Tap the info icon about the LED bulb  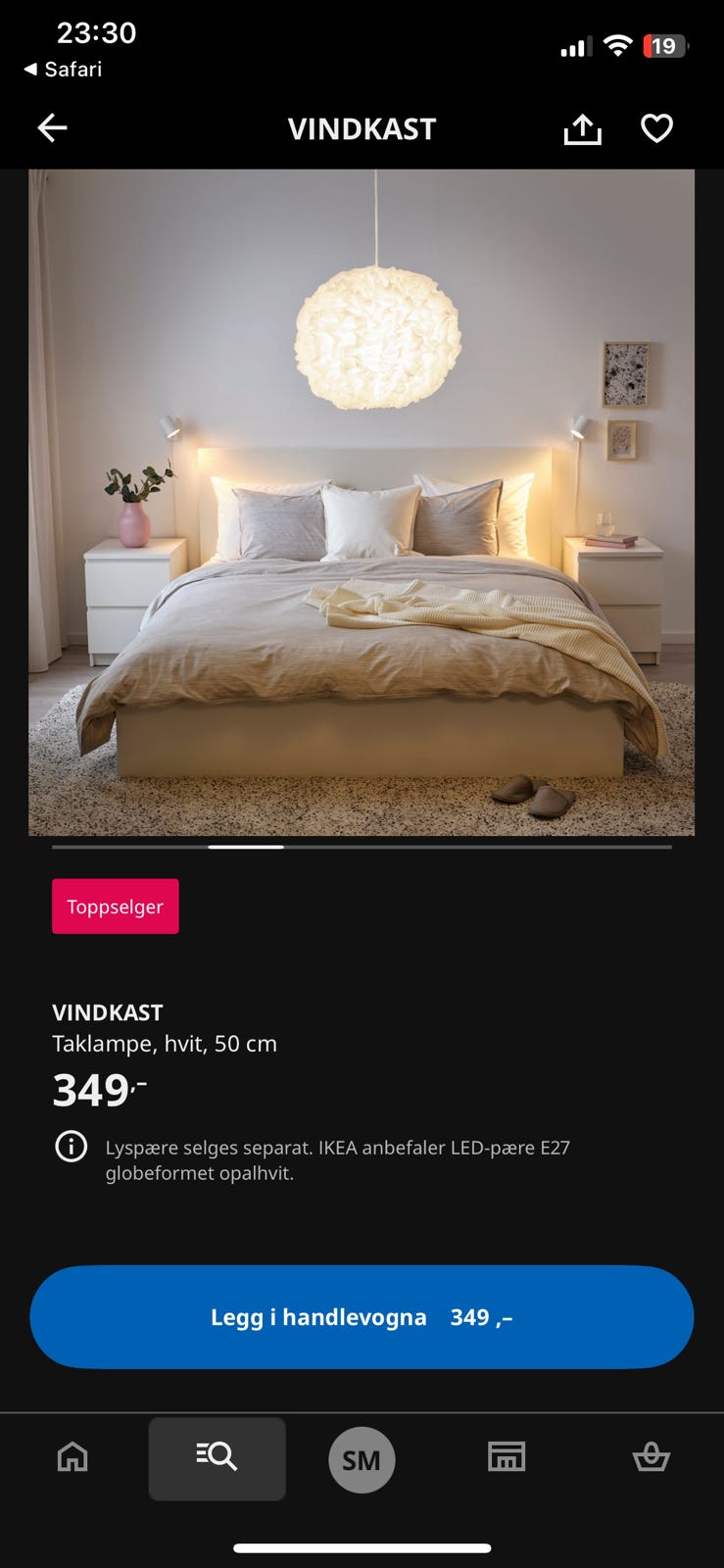pos(72,1147)
